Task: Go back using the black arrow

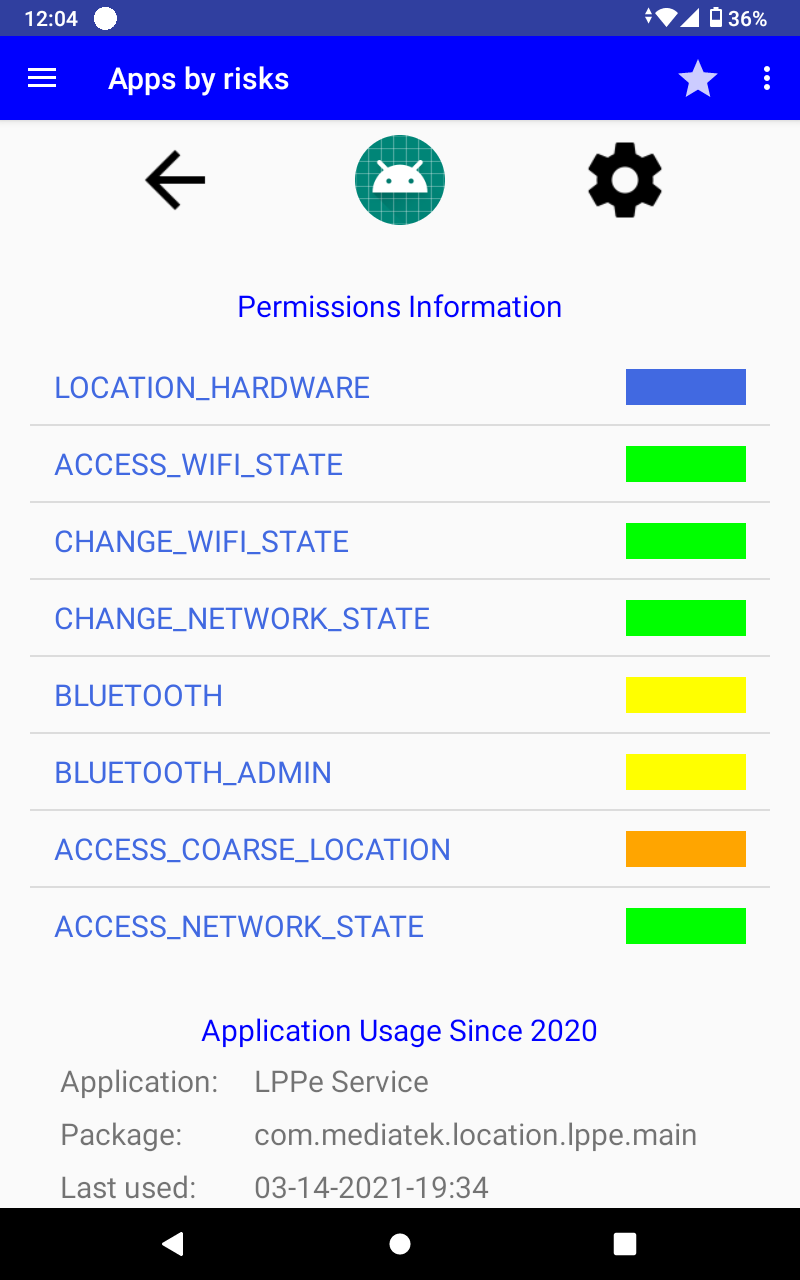Action: (x=176, y=180)
